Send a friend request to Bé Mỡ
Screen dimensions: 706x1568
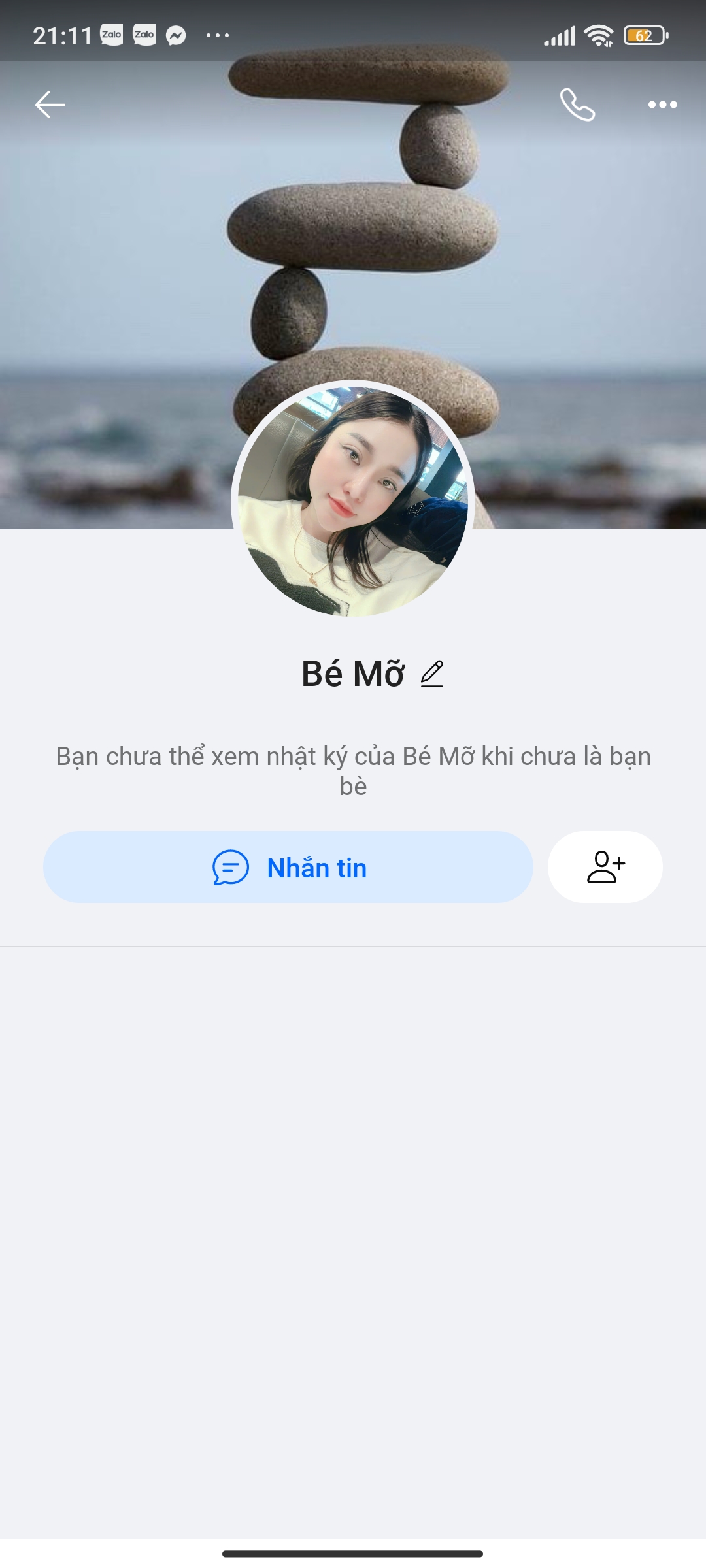coord(605,867)
